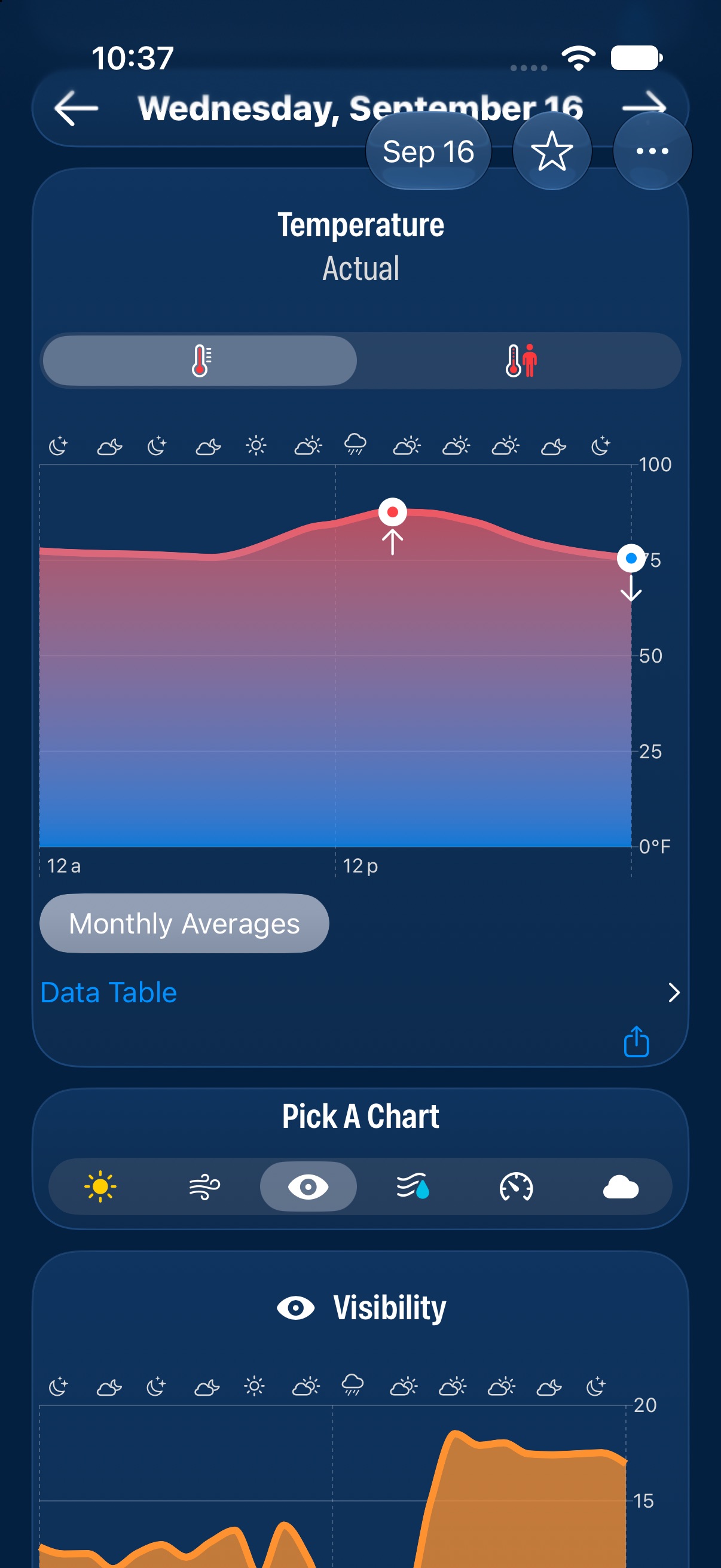Share the temperature chart
The width and height of the screenshot is (721, 1568).
(637, 1042)
